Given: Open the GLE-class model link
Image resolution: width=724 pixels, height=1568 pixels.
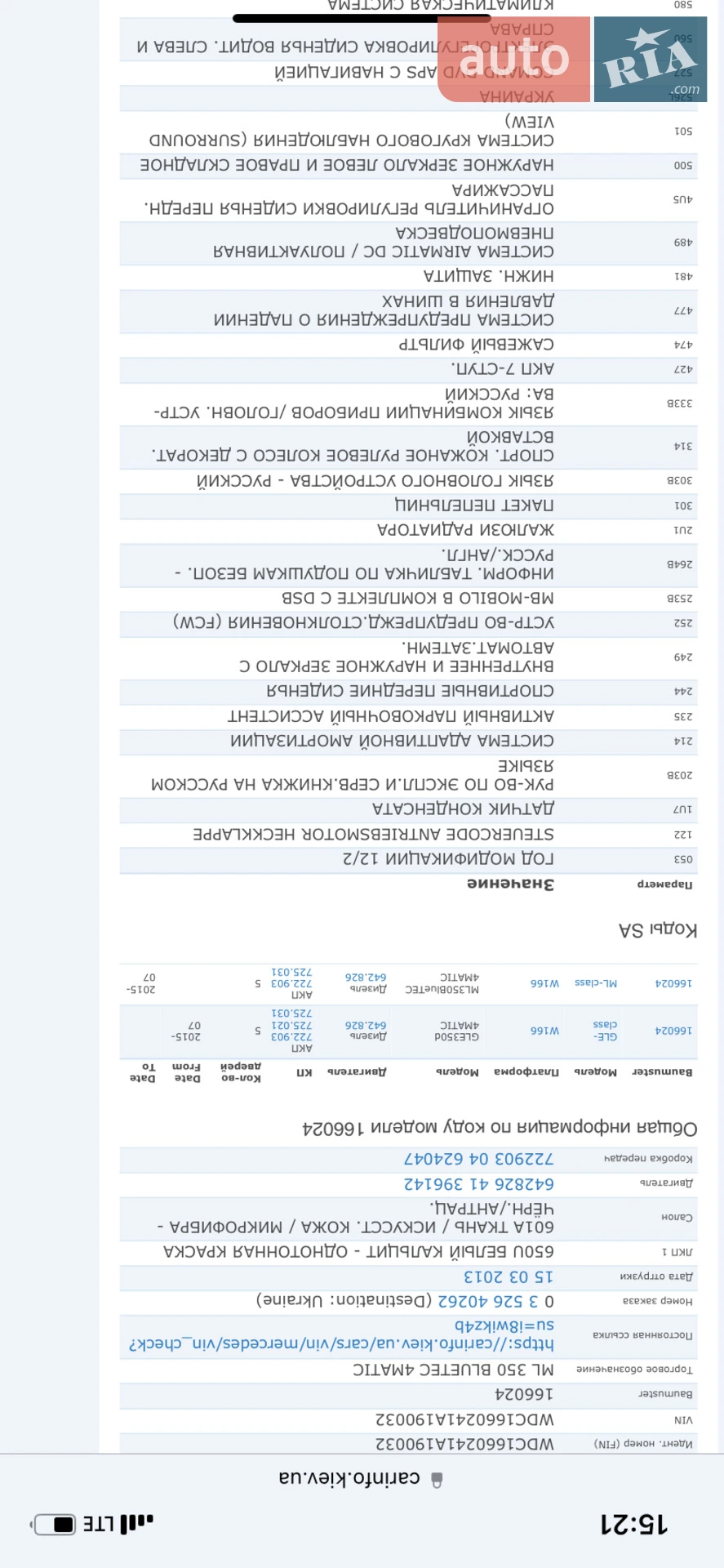Looking at the screenshot, I should coord(605,1031).
